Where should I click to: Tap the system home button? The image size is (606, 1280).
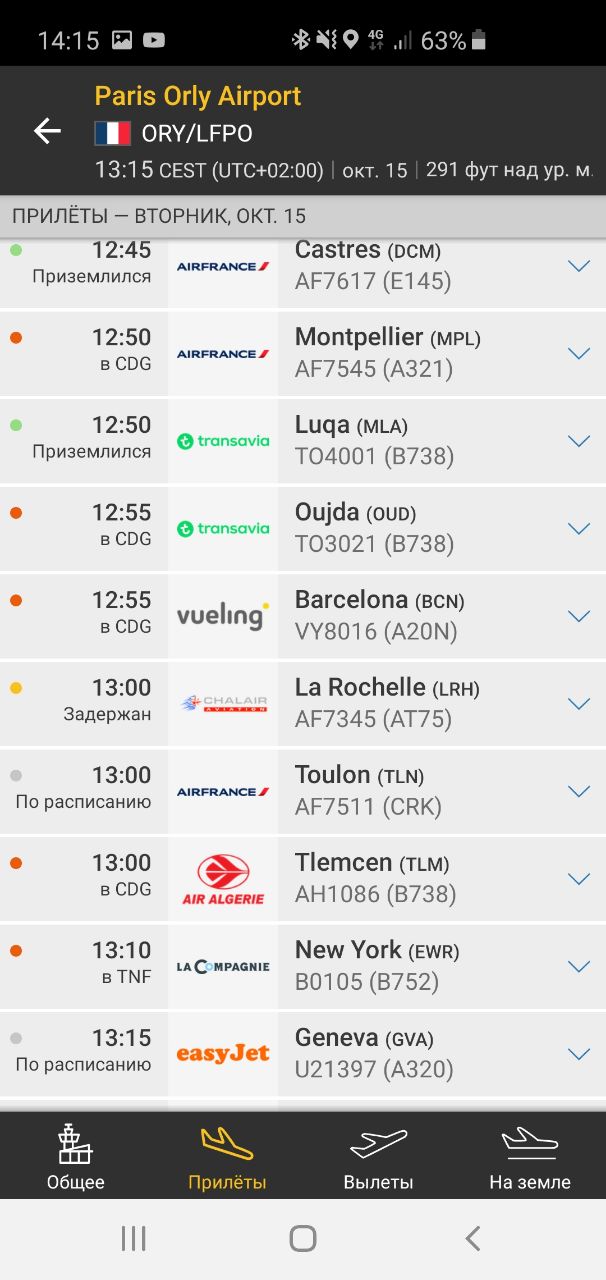click(303, 1239)
